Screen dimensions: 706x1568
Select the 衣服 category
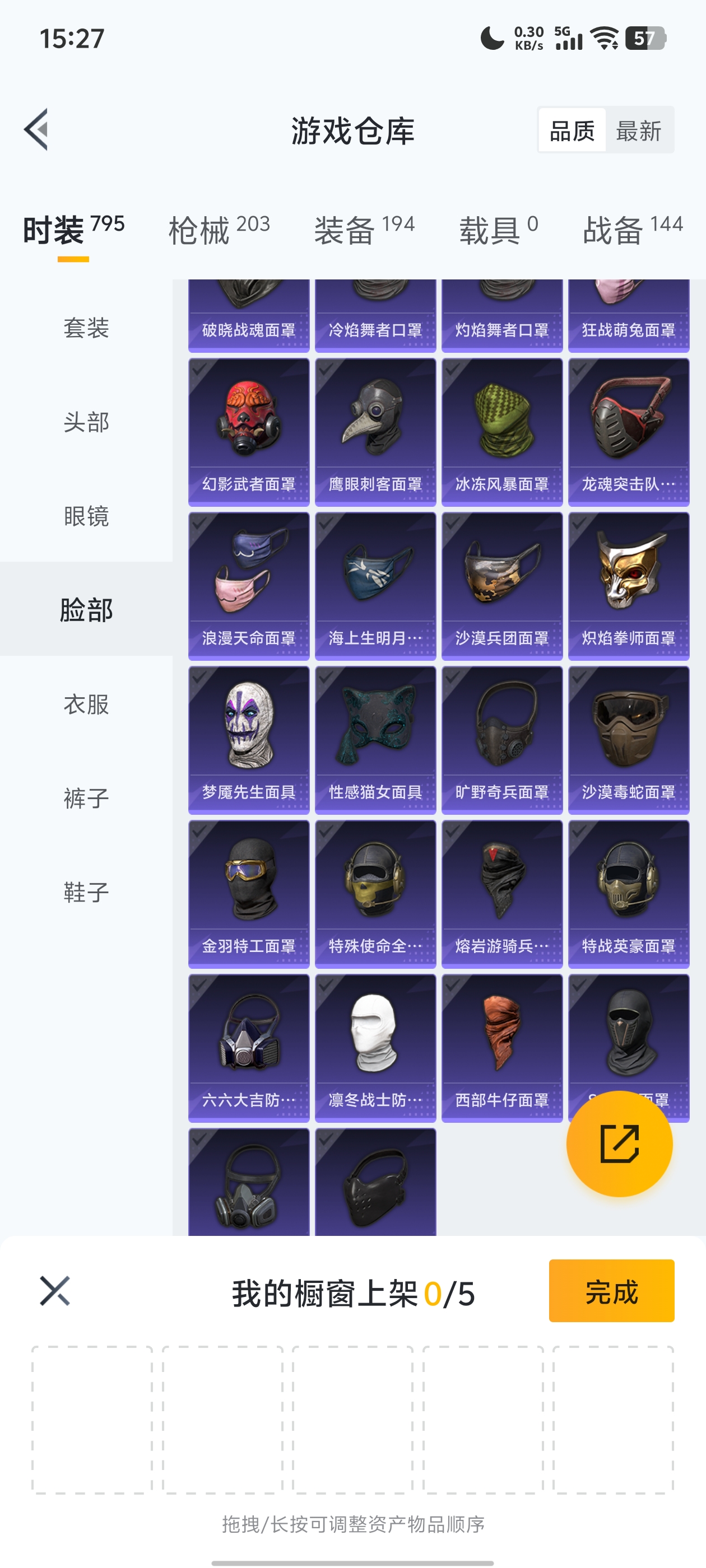[x=86, y=704]
